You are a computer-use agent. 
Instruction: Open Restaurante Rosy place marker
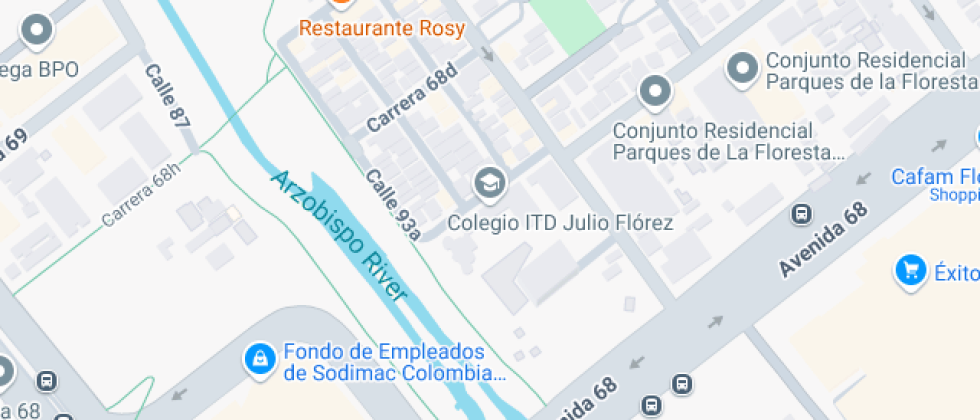coord(339,4)
